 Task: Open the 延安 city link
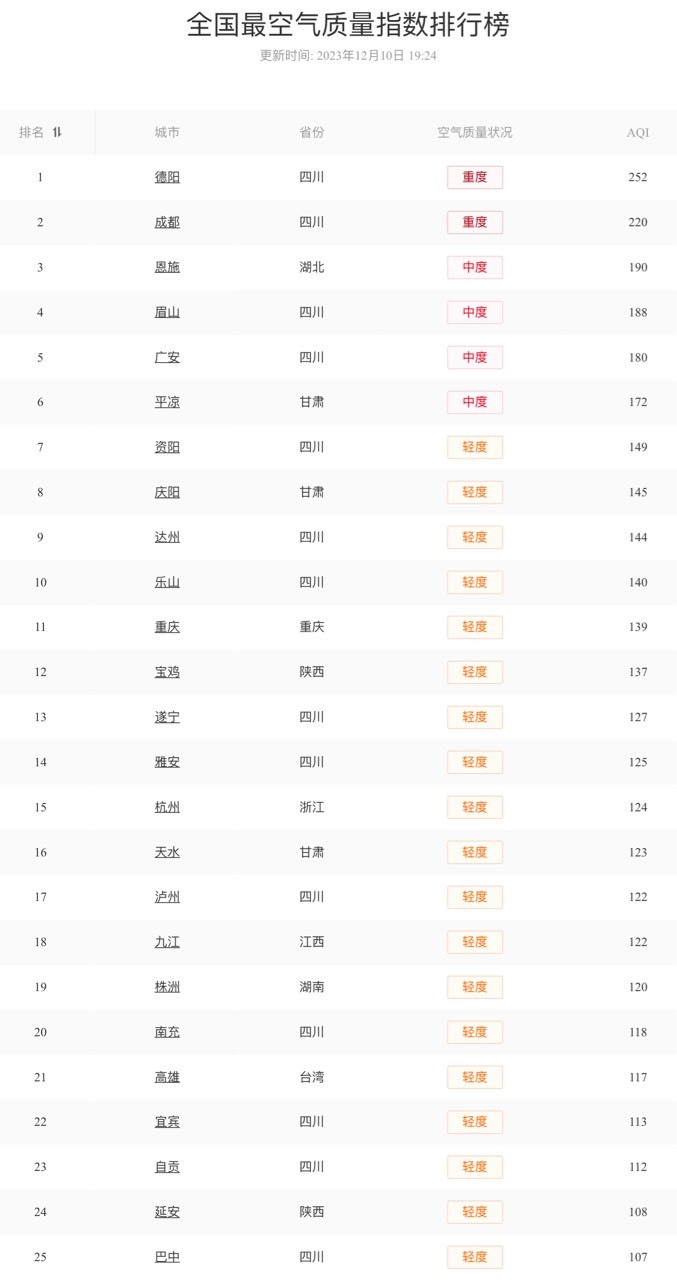click(167, 1212)
